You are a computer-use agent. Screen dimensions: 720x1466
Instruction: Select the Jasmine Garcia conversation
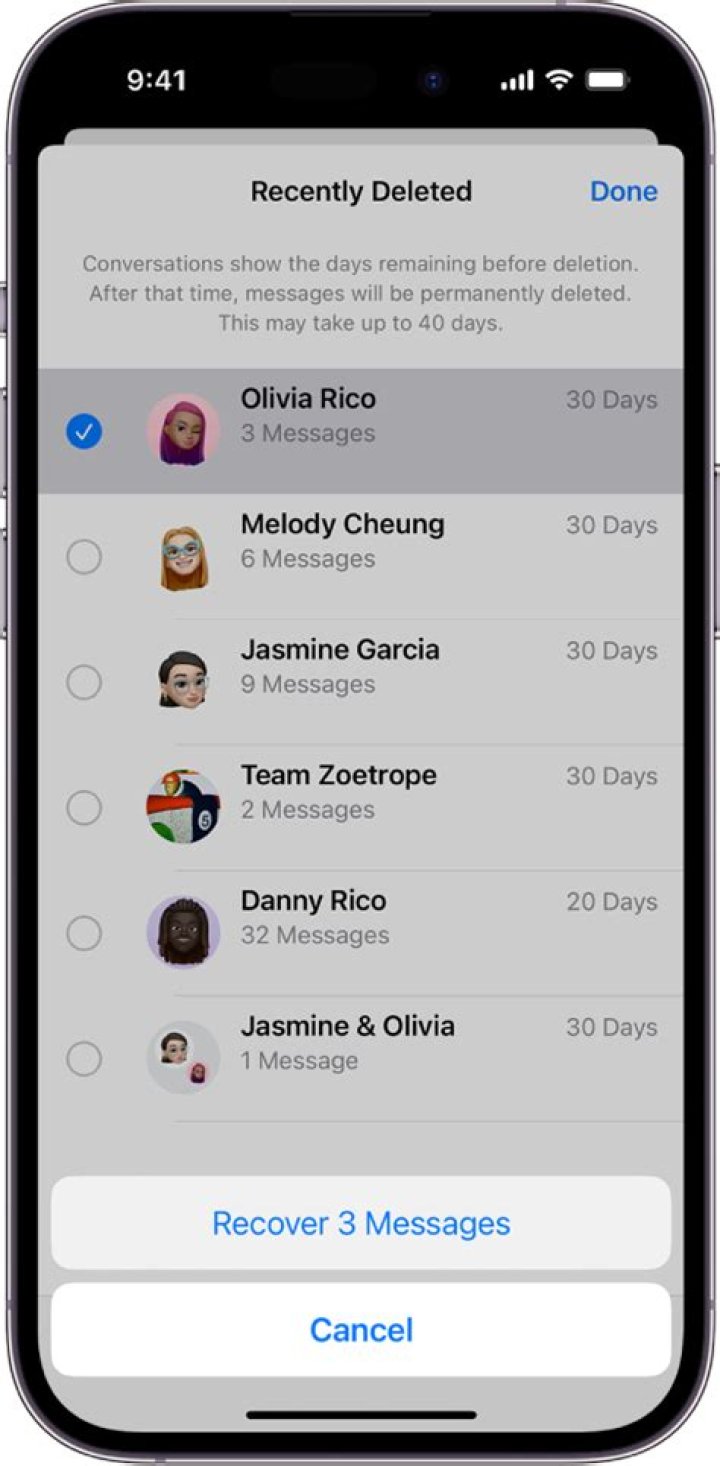point(84,683)
